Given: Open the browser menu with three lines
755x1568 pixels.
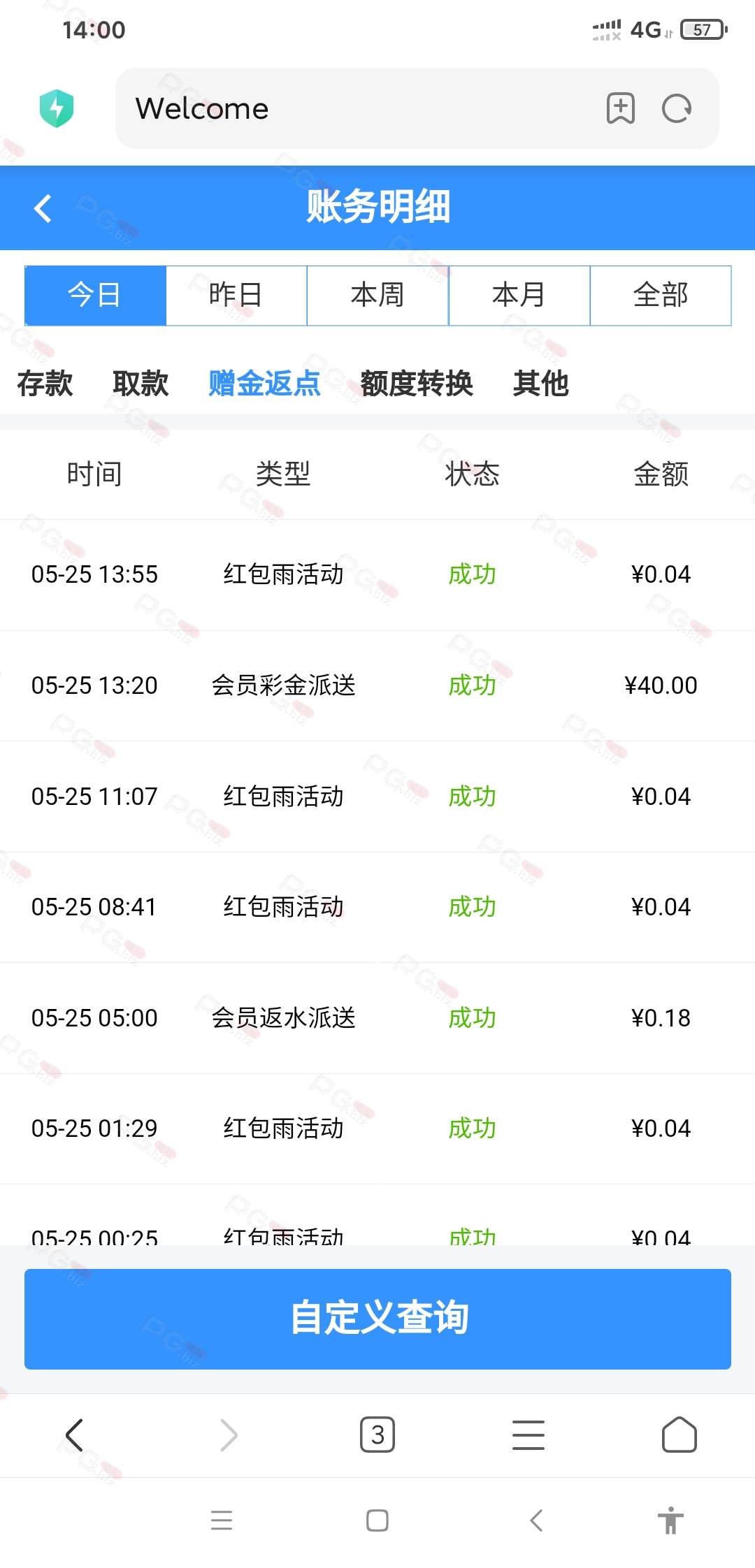Looking at the screenshot, I should click(528, 1435).
